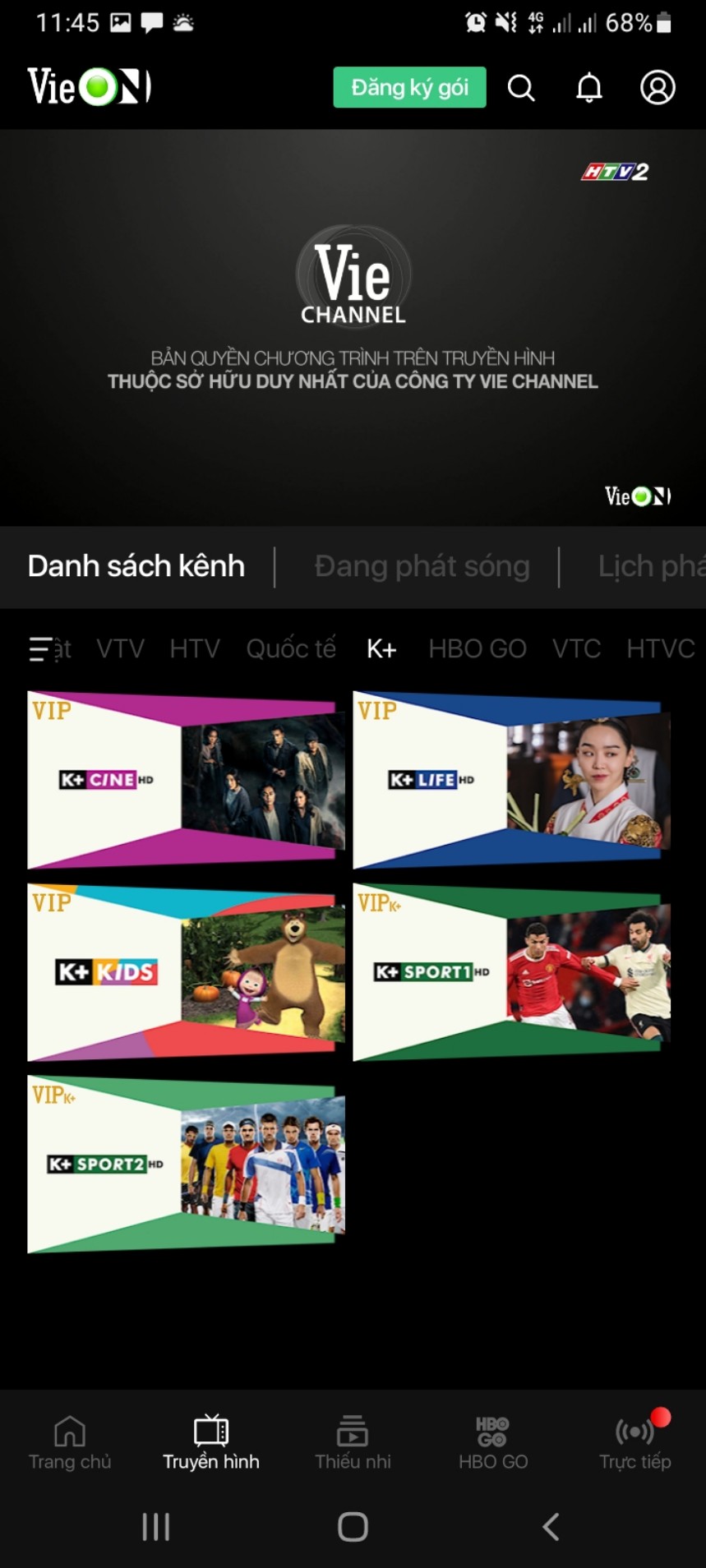The height and width of the screenshot is (1568, 706).
Task: Open the K+ KIDS channel
Action: point(186,972)
